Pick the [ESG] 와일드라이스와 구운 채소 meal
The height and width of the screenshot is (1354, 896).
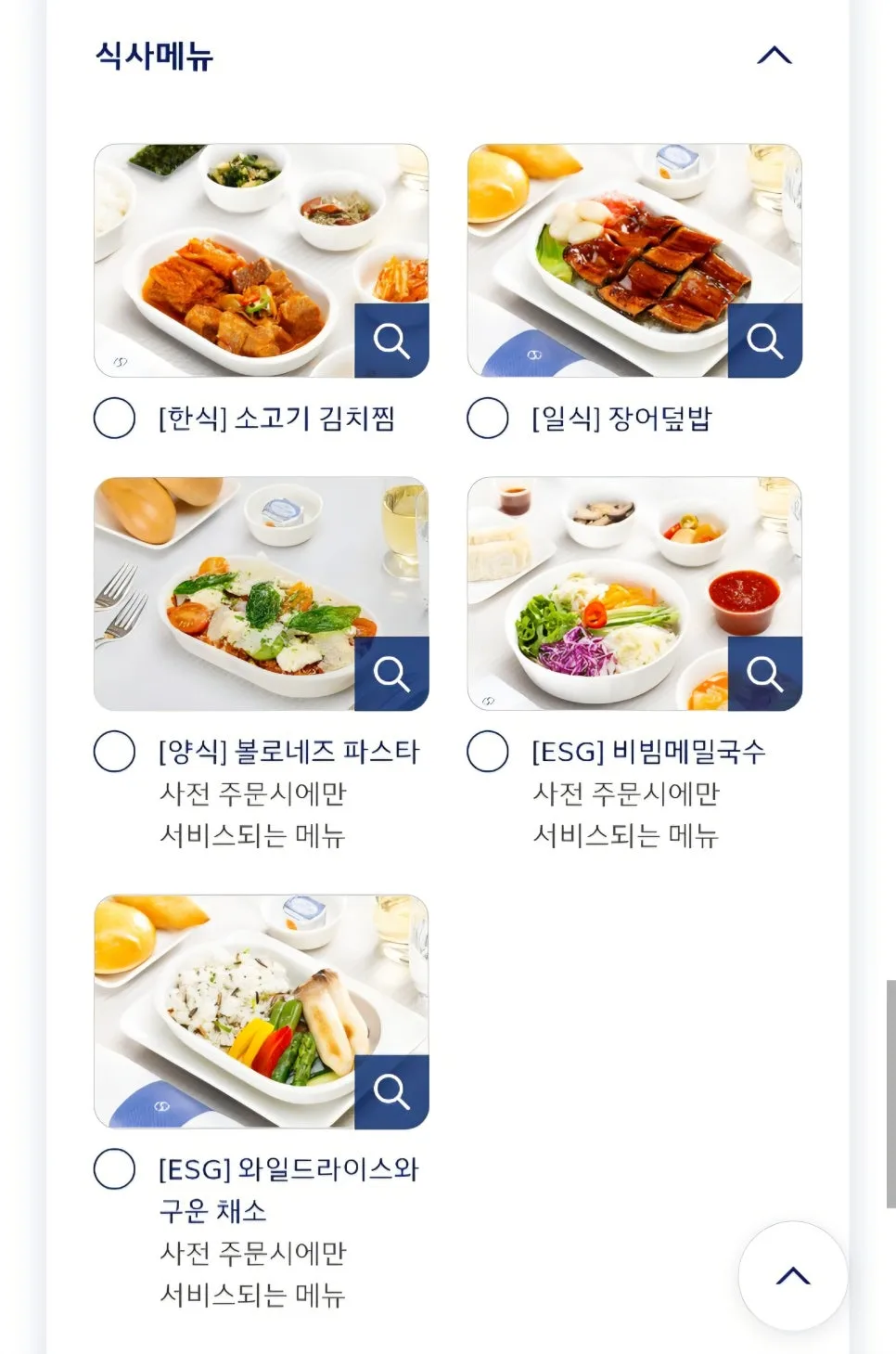tap(115, 1168)
